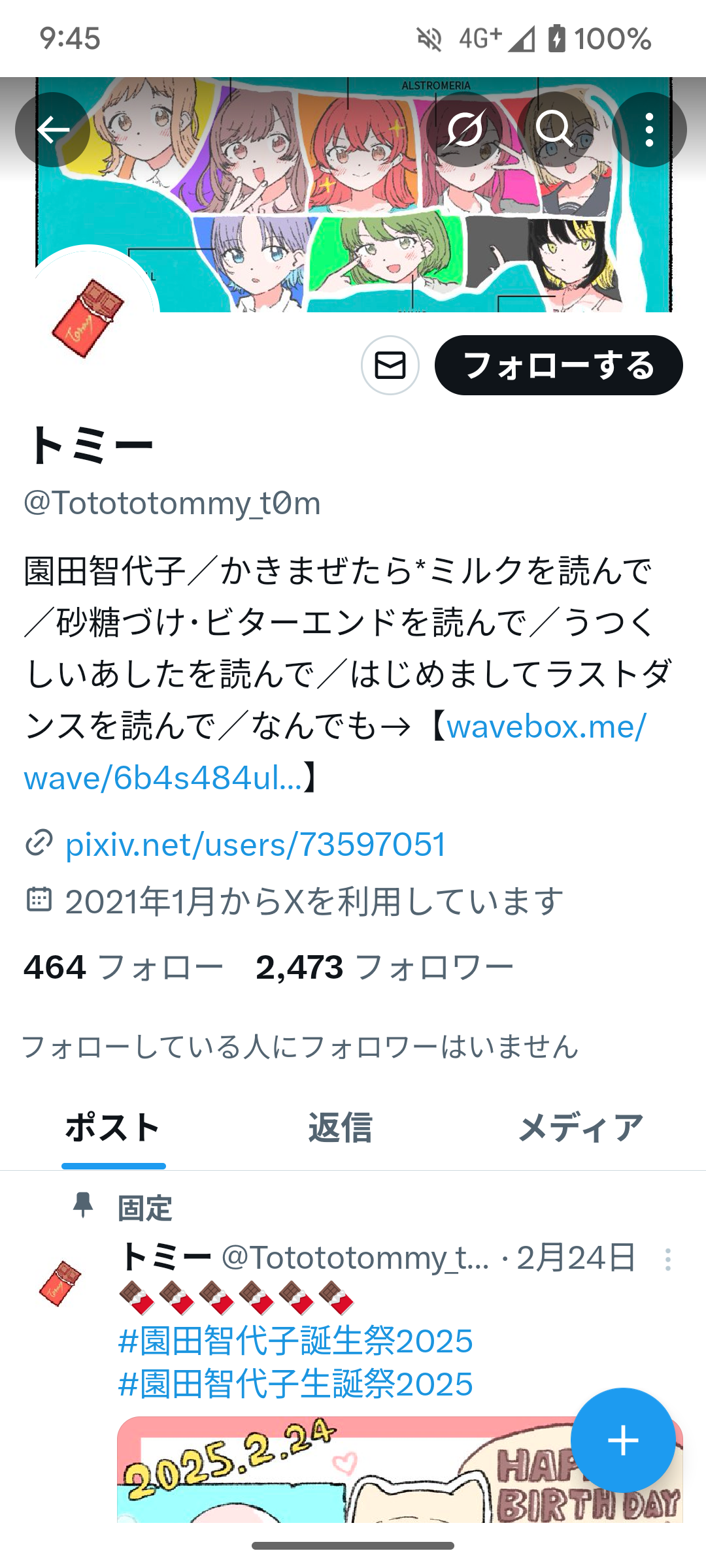View the profile header banner image
Viewport: 706px width, 1568px height.
click(353, 195)
